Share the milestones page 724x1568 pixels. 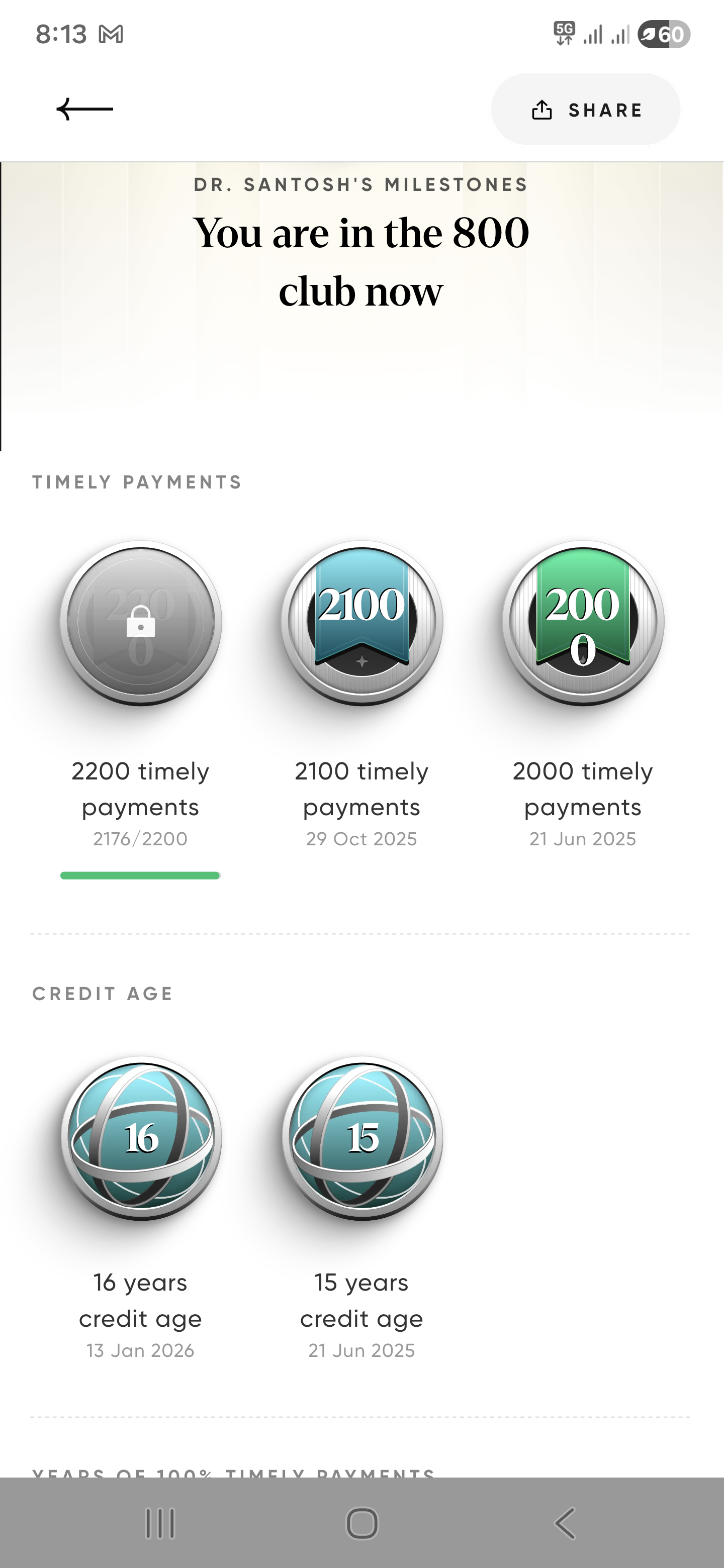tap(586, 110)
